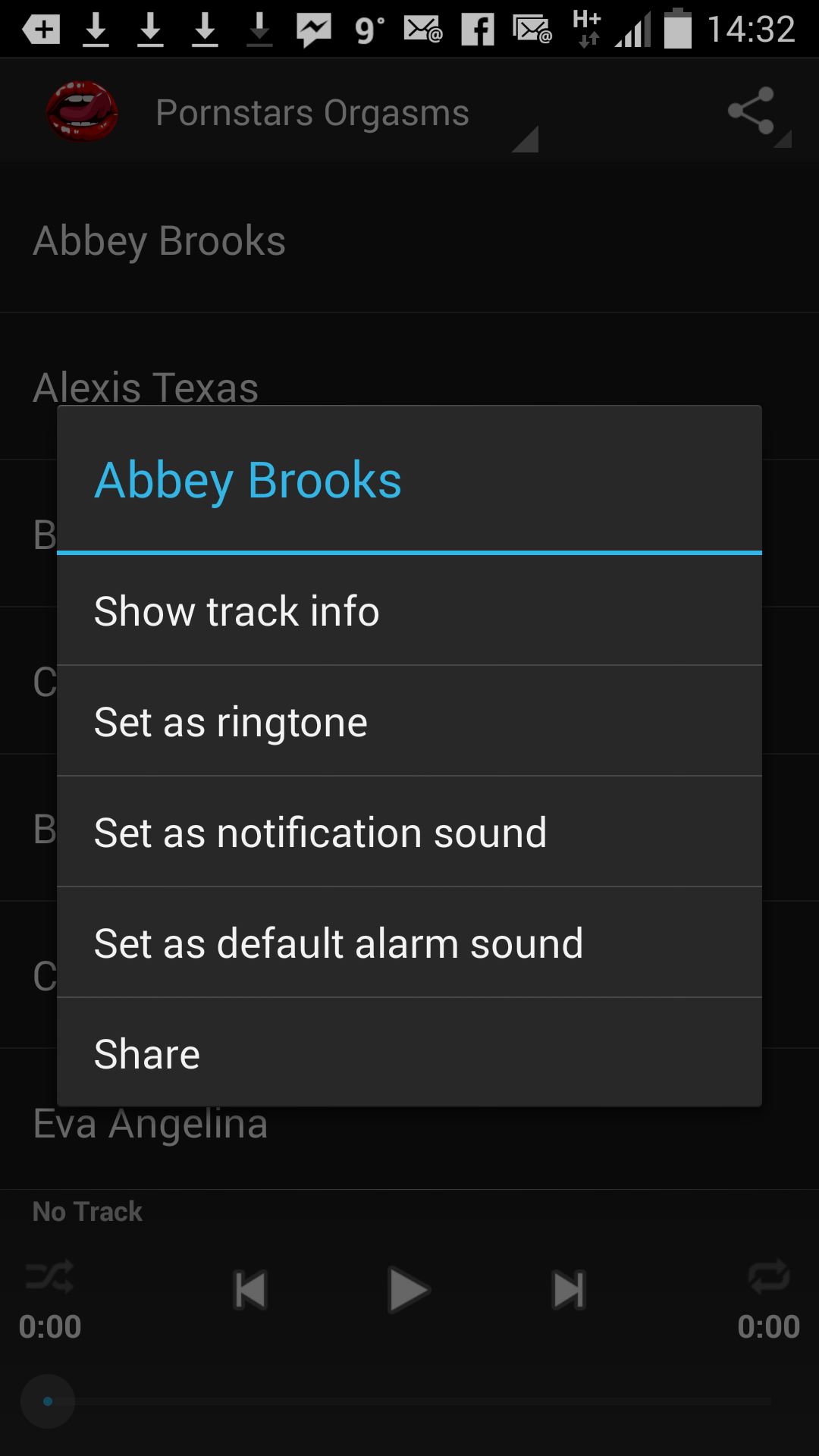This screenshot has width=819, height=1456.
Task: Tap Share in the dialog menu
Action: 409,1054
